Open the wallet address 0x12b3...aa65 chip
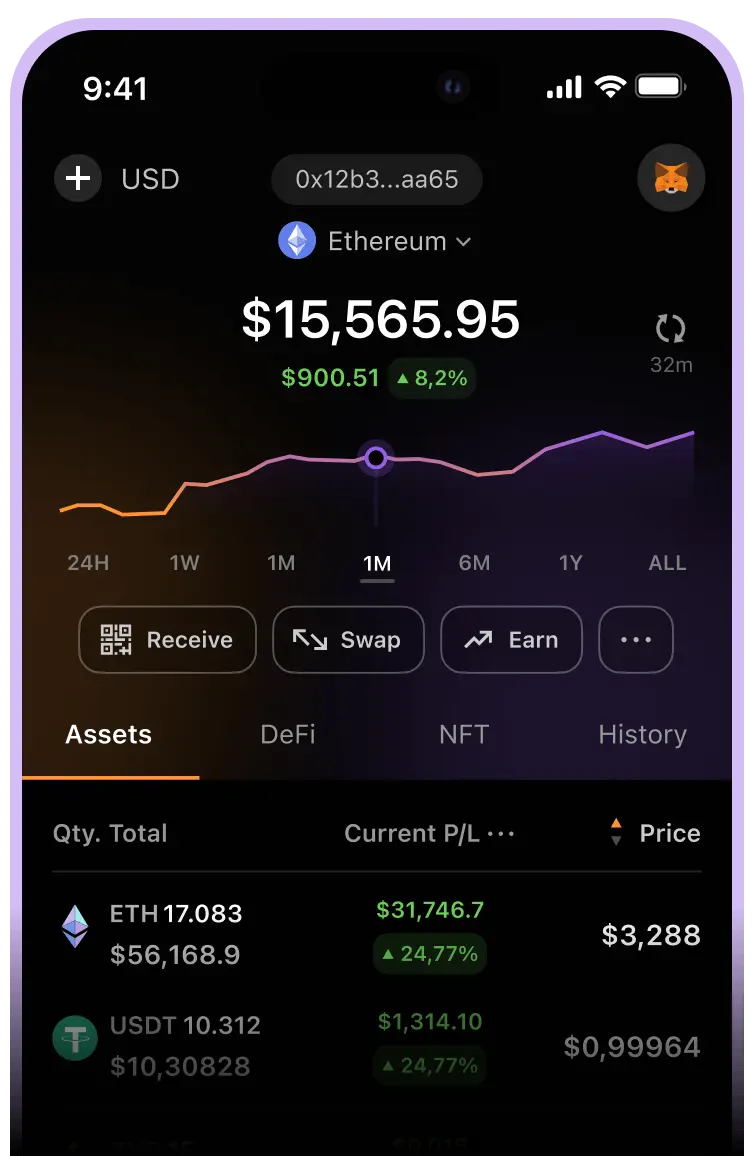Viewport: 756px width, 1156px height. [377, 180]
